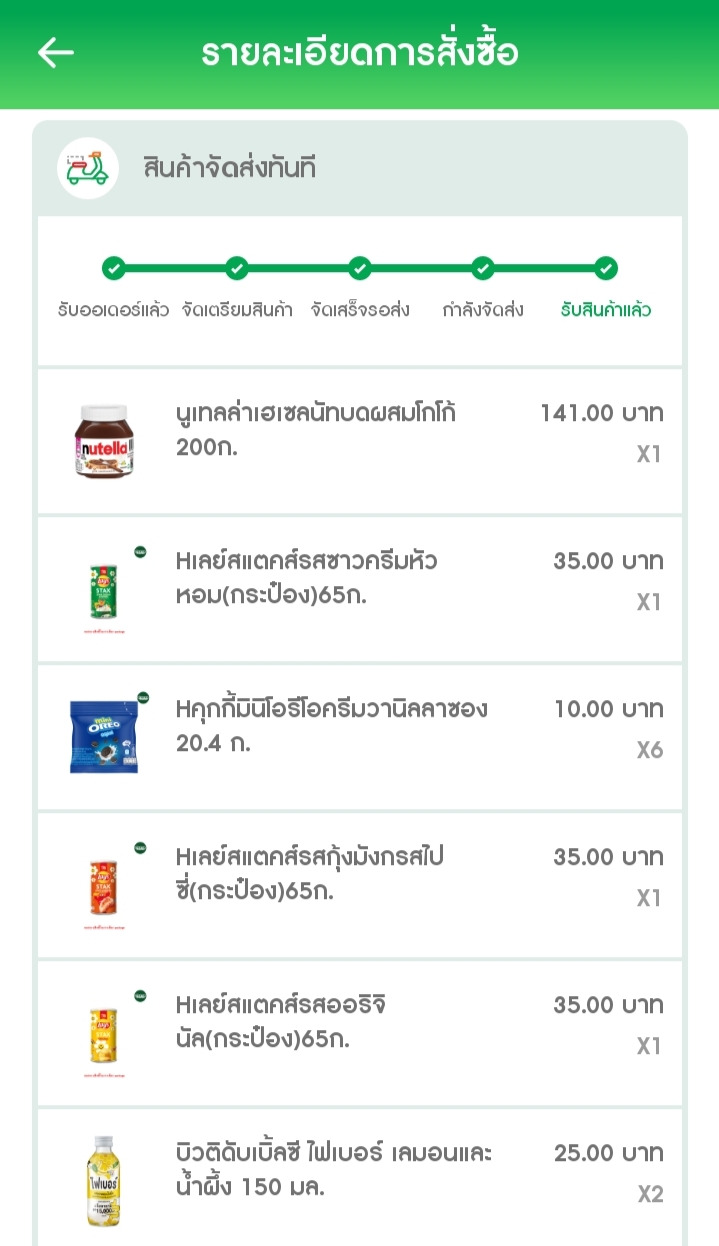Open the Nutella 200g product row
Viewport: 719px width, 1246px height.
[x=360, y=440]
